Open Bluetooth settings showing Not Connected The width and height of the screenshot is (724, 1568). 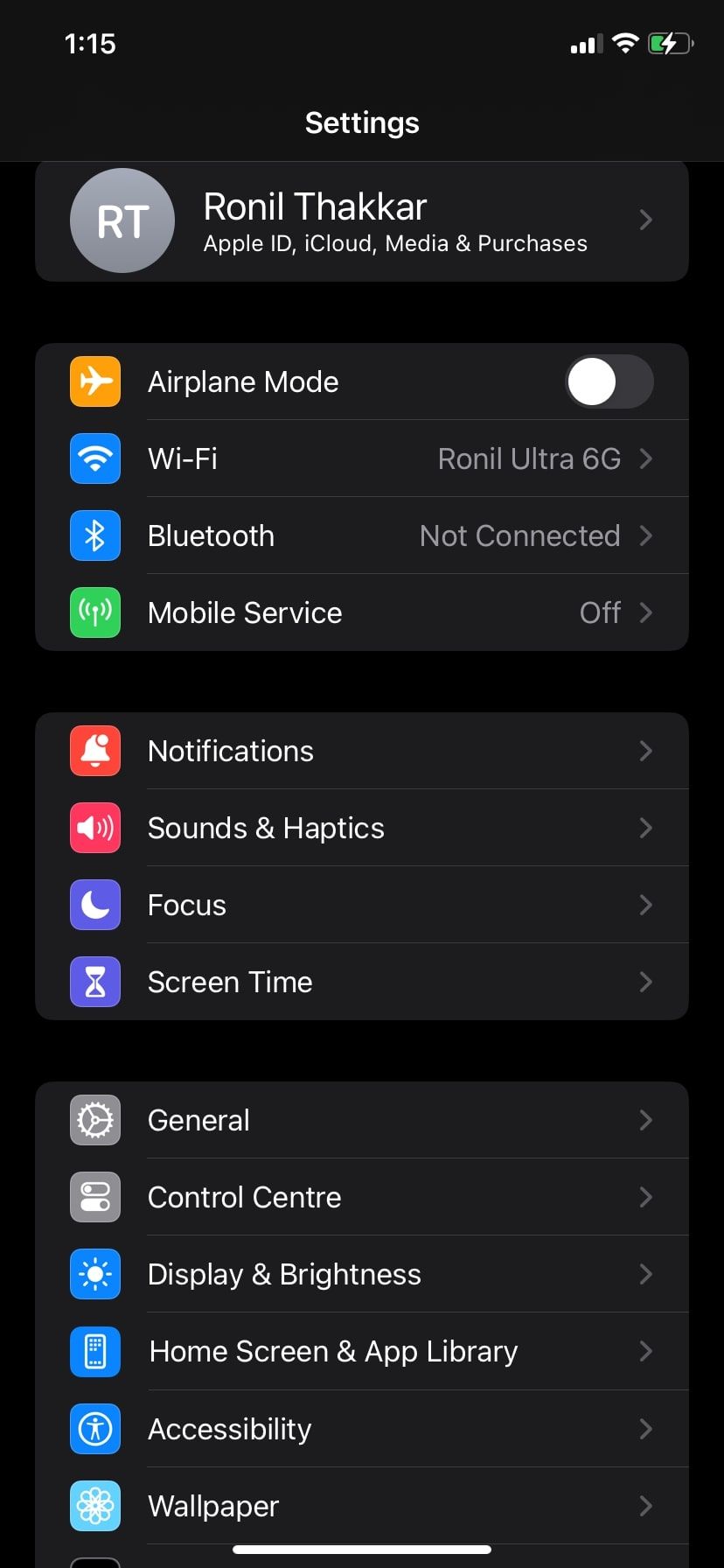click(x=362, y=535)
